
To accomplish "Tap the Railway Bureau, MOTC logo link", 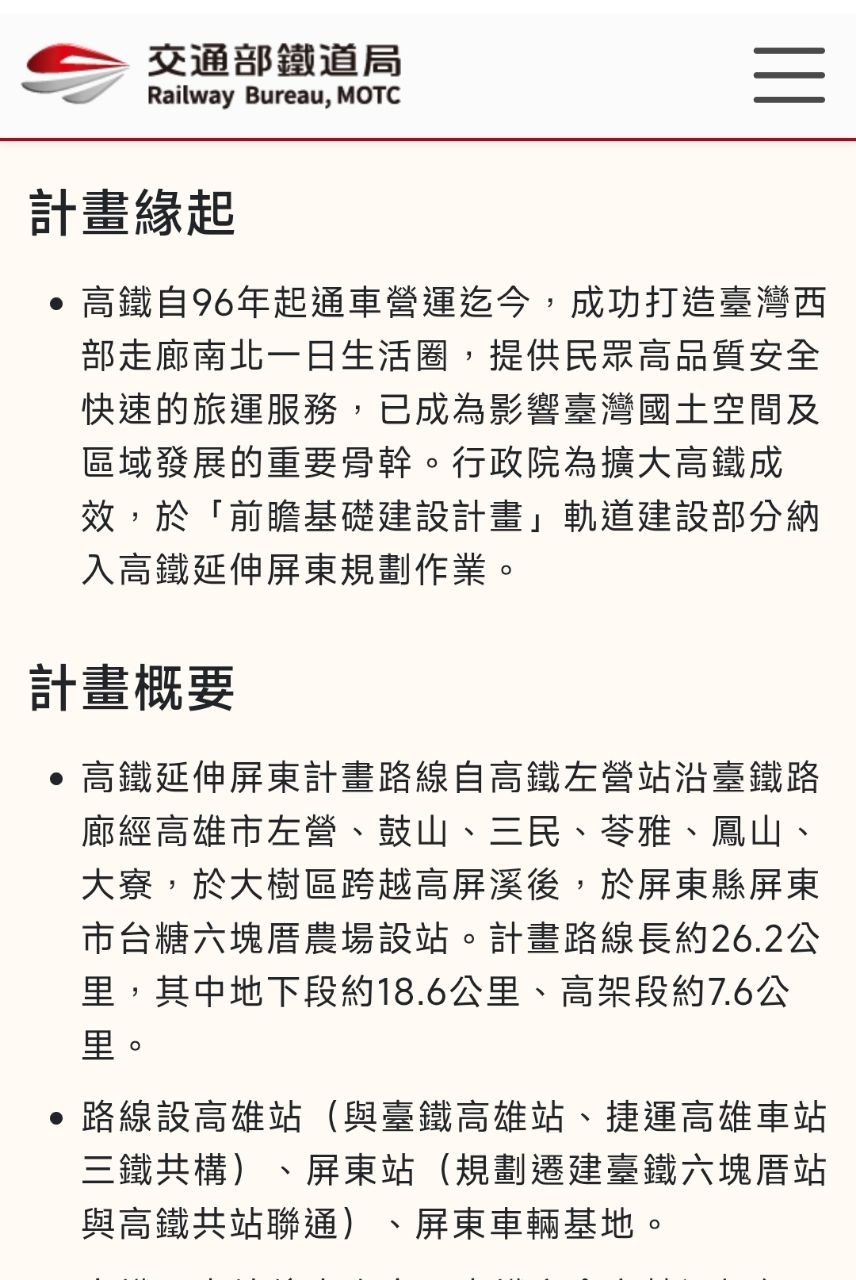I will 211,74.
